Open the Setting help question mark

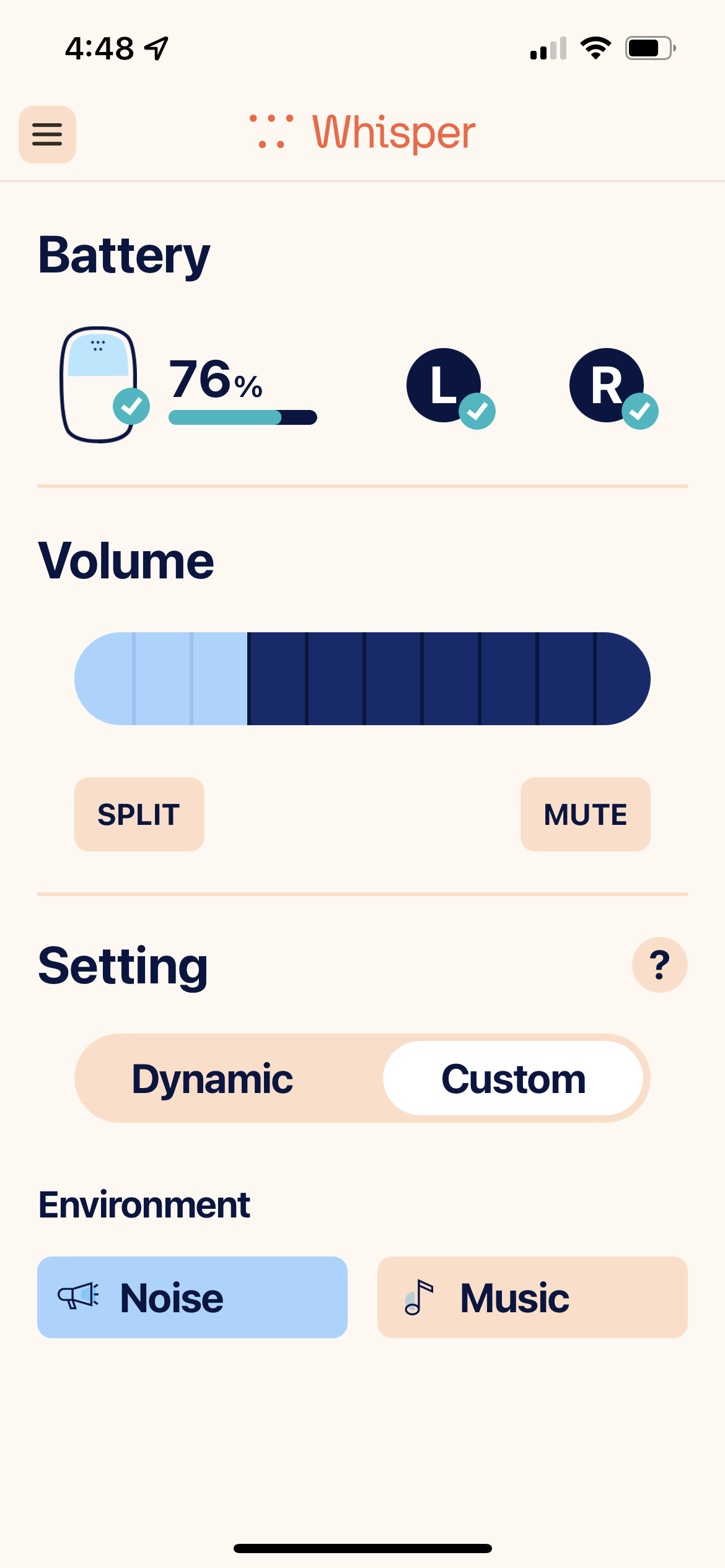pyautogui.click(x=660, y=965)
